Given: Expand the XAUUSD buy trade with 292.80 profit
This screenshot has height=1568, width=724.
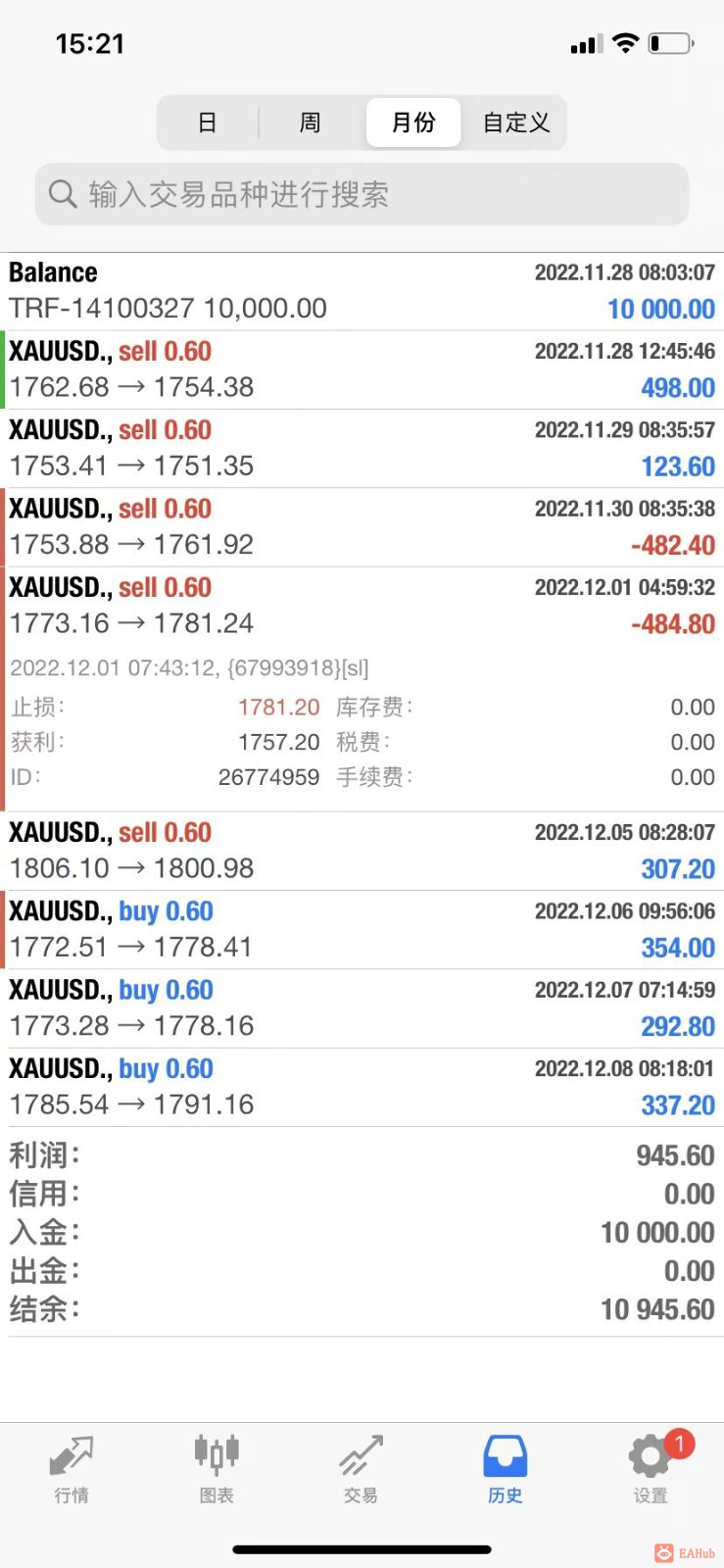Looking at the screenshot, I should (362, 1007).
